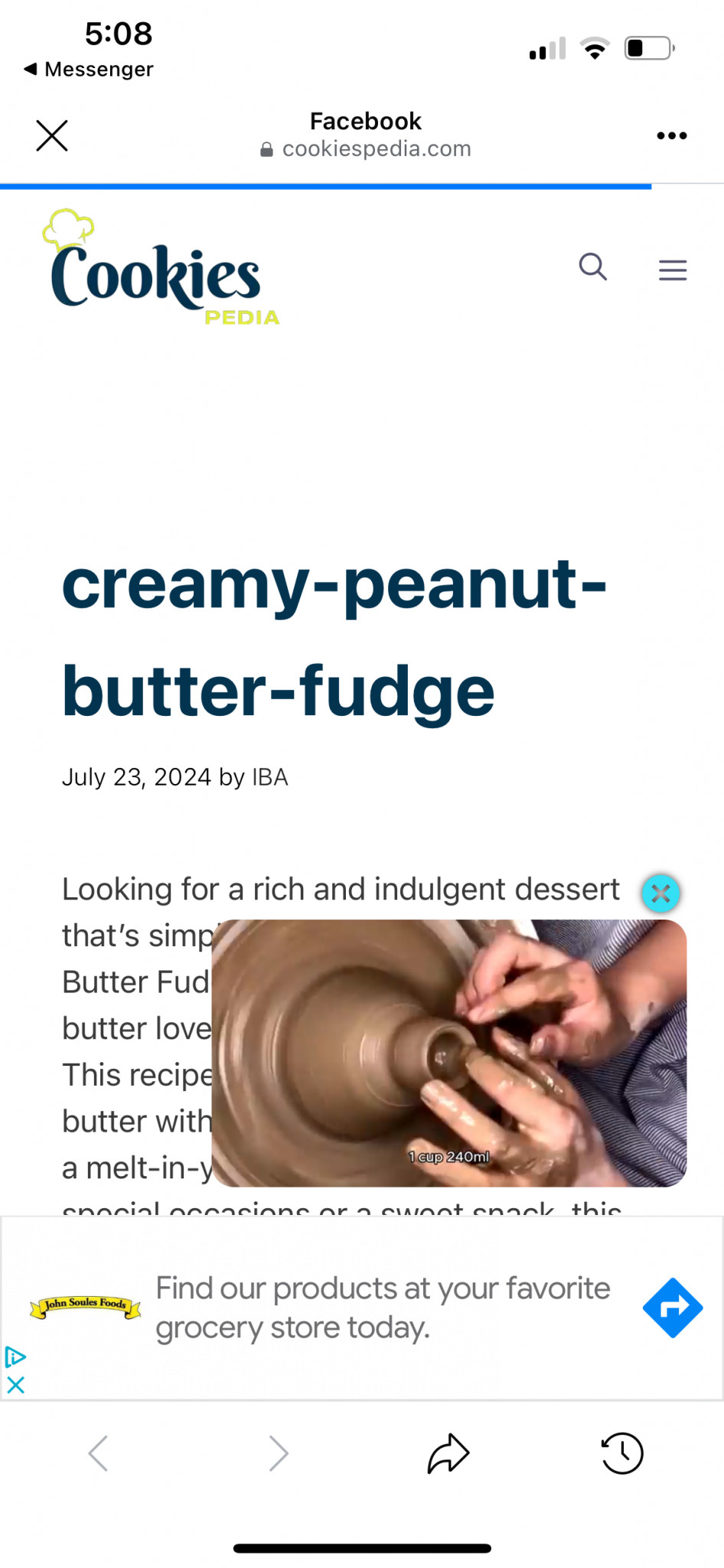Viewport: 724px width, 1568px height.
Task: Open the site search icon
Action: [593, 267]
